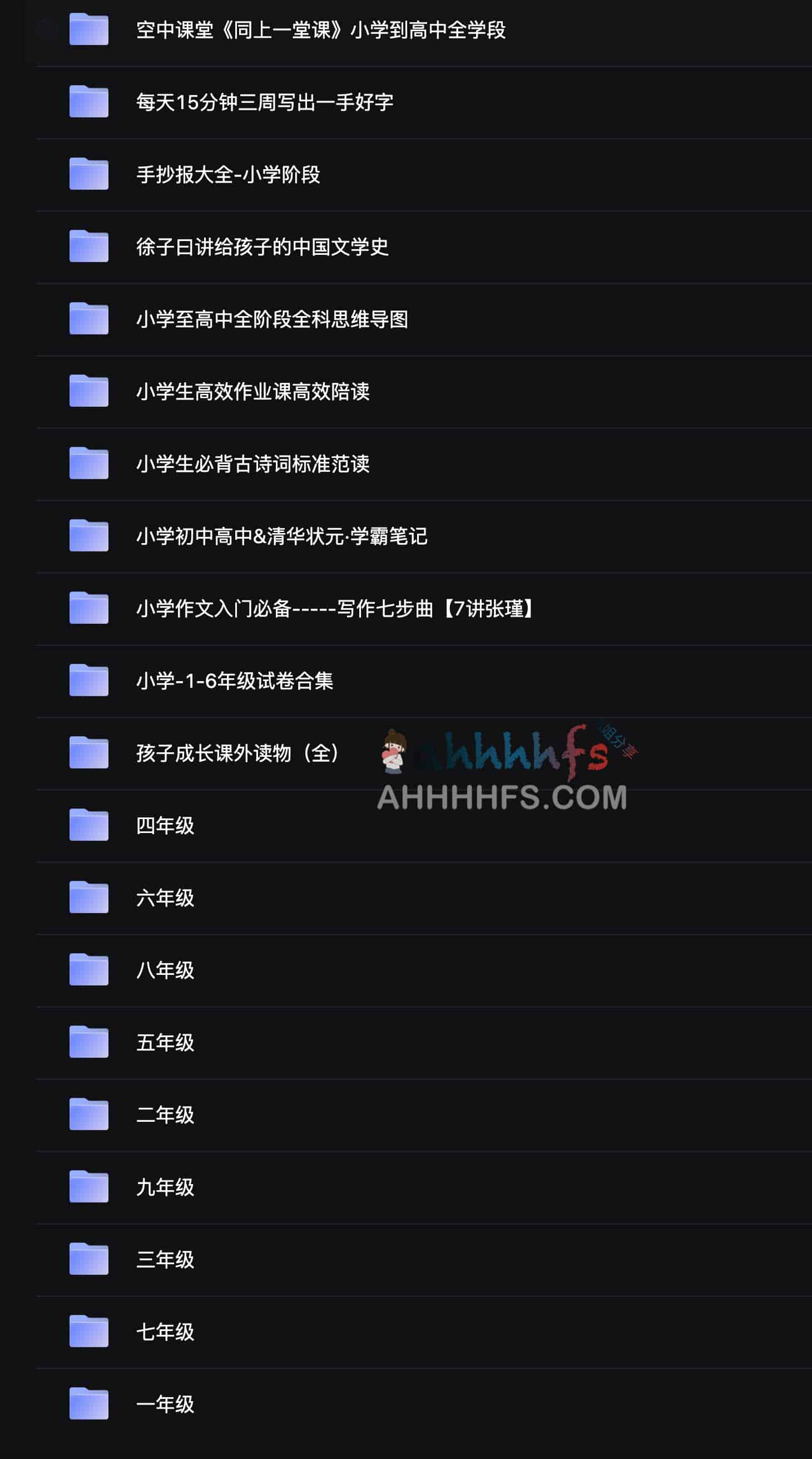This screenshot has width=812, height=1459.
Task: Open 每天15分钟三周写出一手好字 folder
Action: (x=264, y=102)
